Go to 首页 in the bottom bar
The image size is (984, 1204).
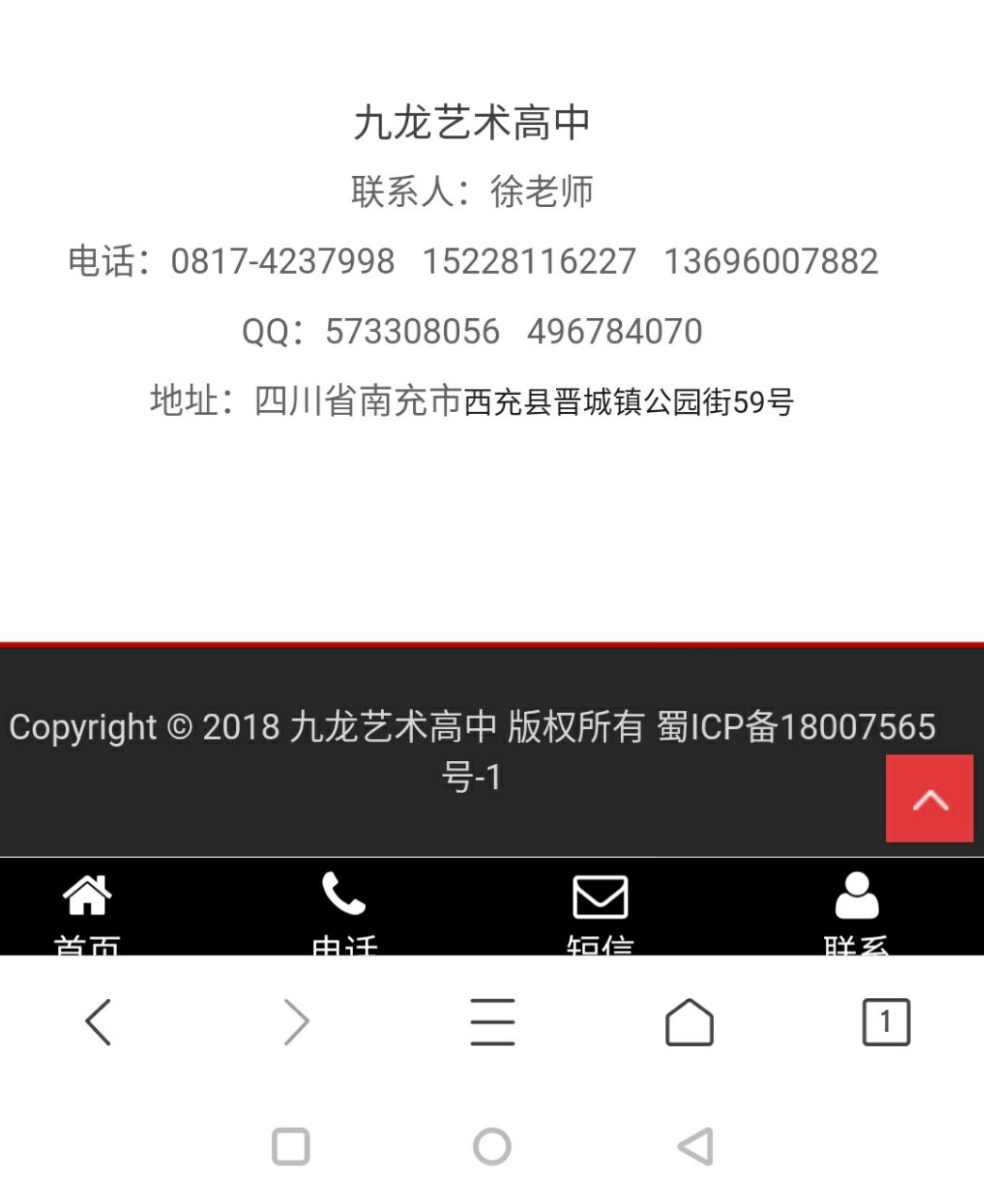click(x=87, y=910)
